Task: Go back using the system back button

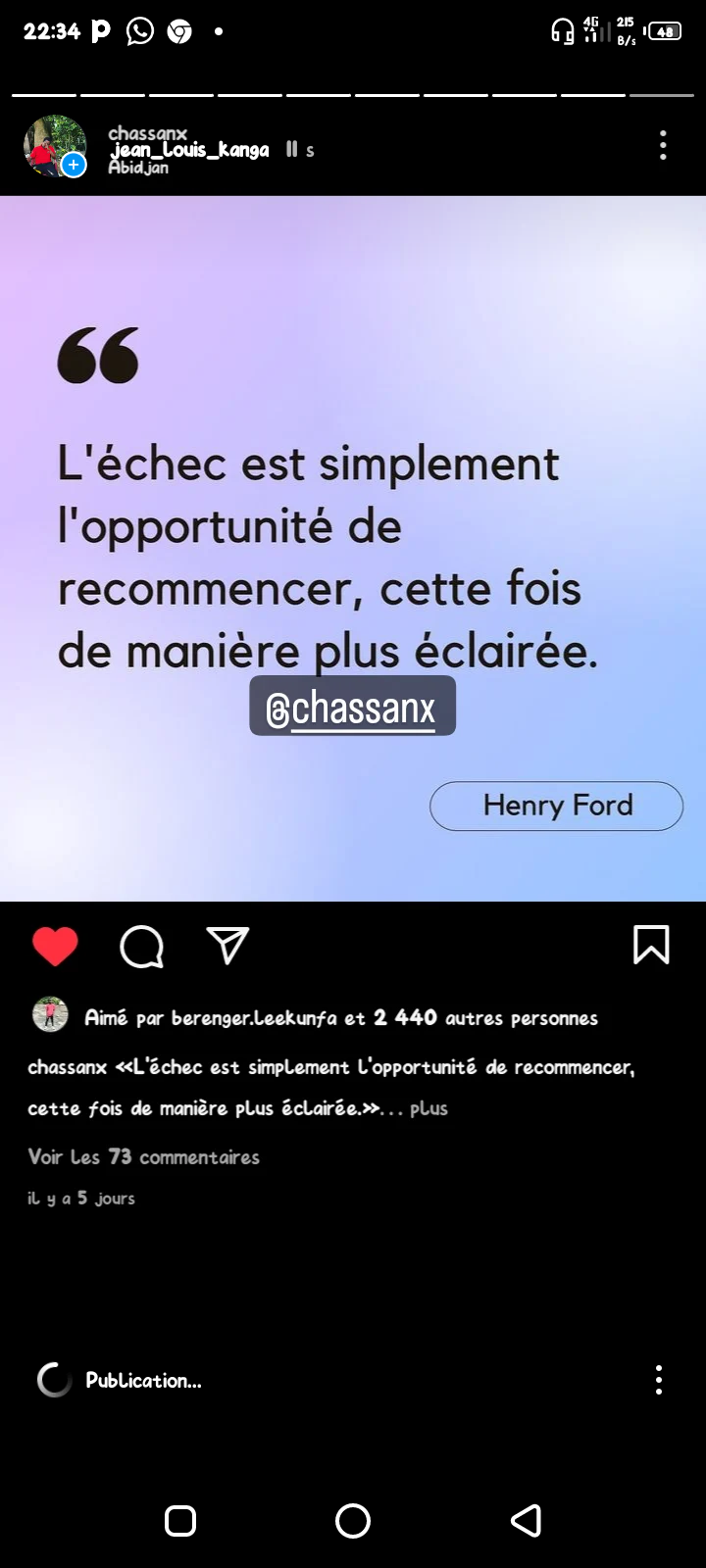Action: pyautogui.click(x=526, y=1520)
